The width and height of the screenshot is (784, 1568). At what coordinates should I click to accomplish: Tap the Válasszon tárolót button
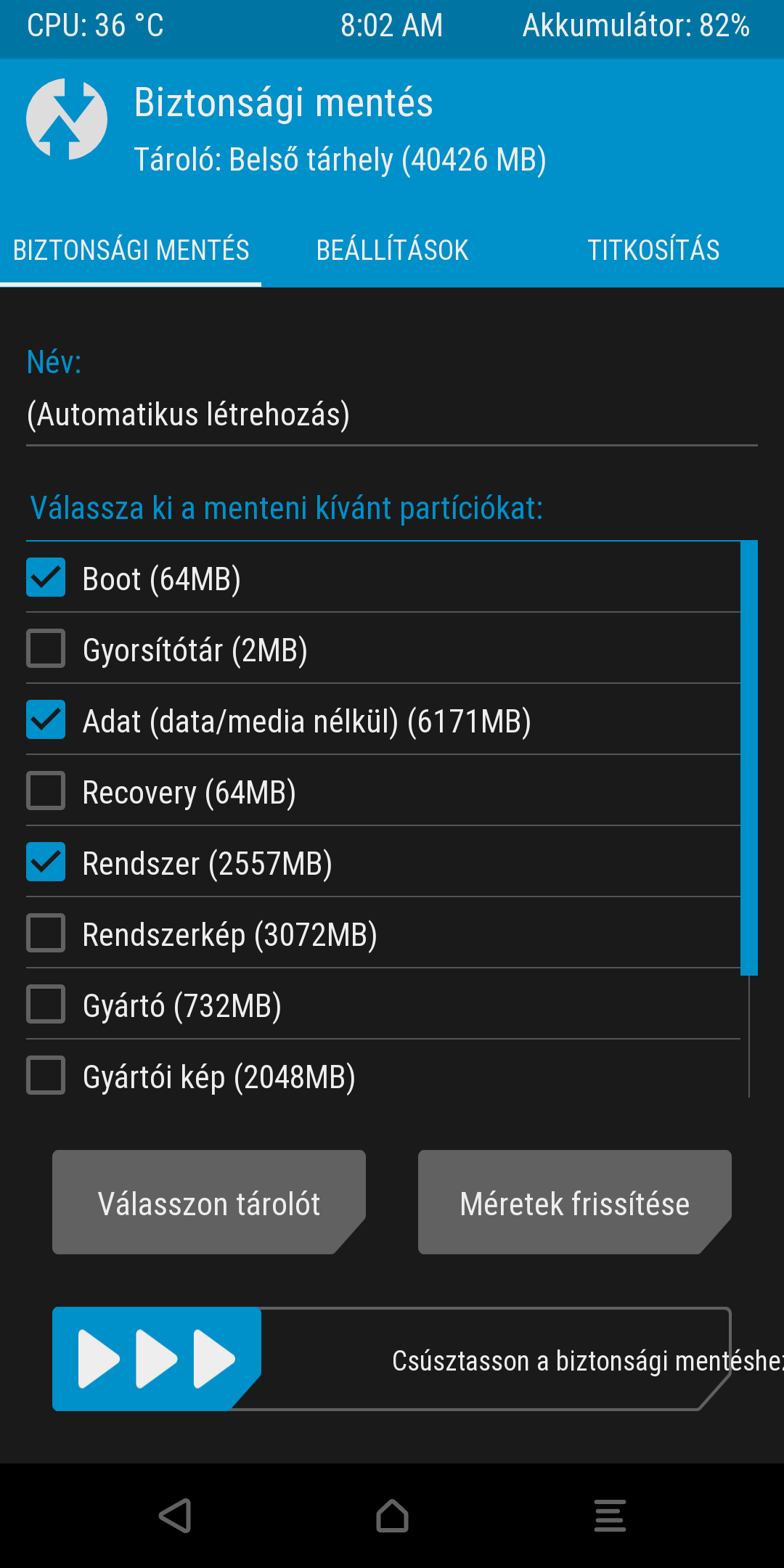pyautogui.click(x=208, y=1203)
